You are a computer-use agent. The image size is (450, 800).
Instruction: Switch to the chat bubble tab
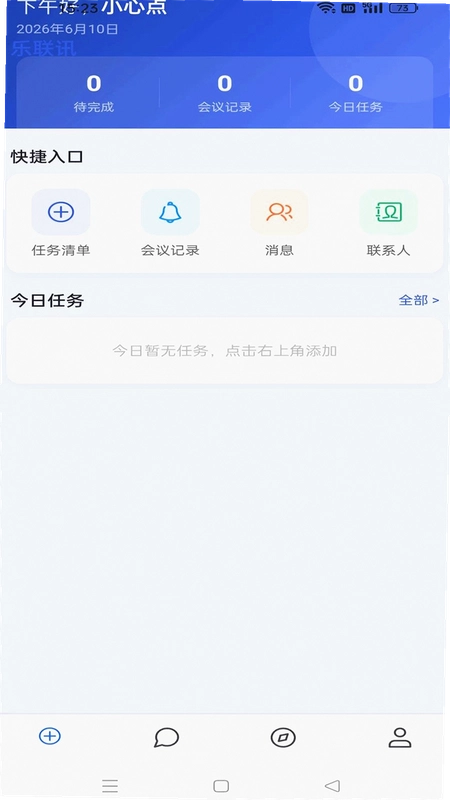[x=166, y=738]
